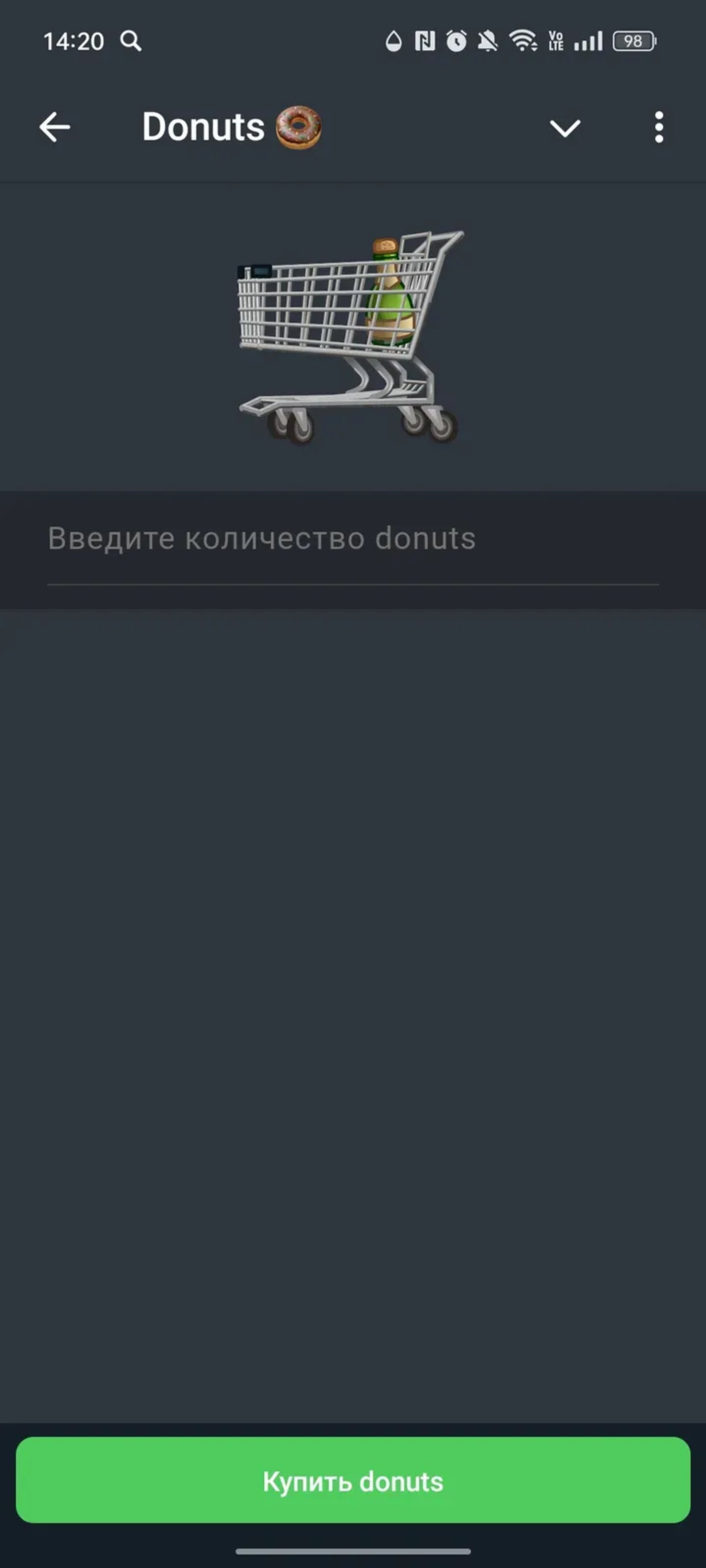Click the placeholder text Введите количество donuts
Screen dimensions: 706x1568
tap(261, 538)
